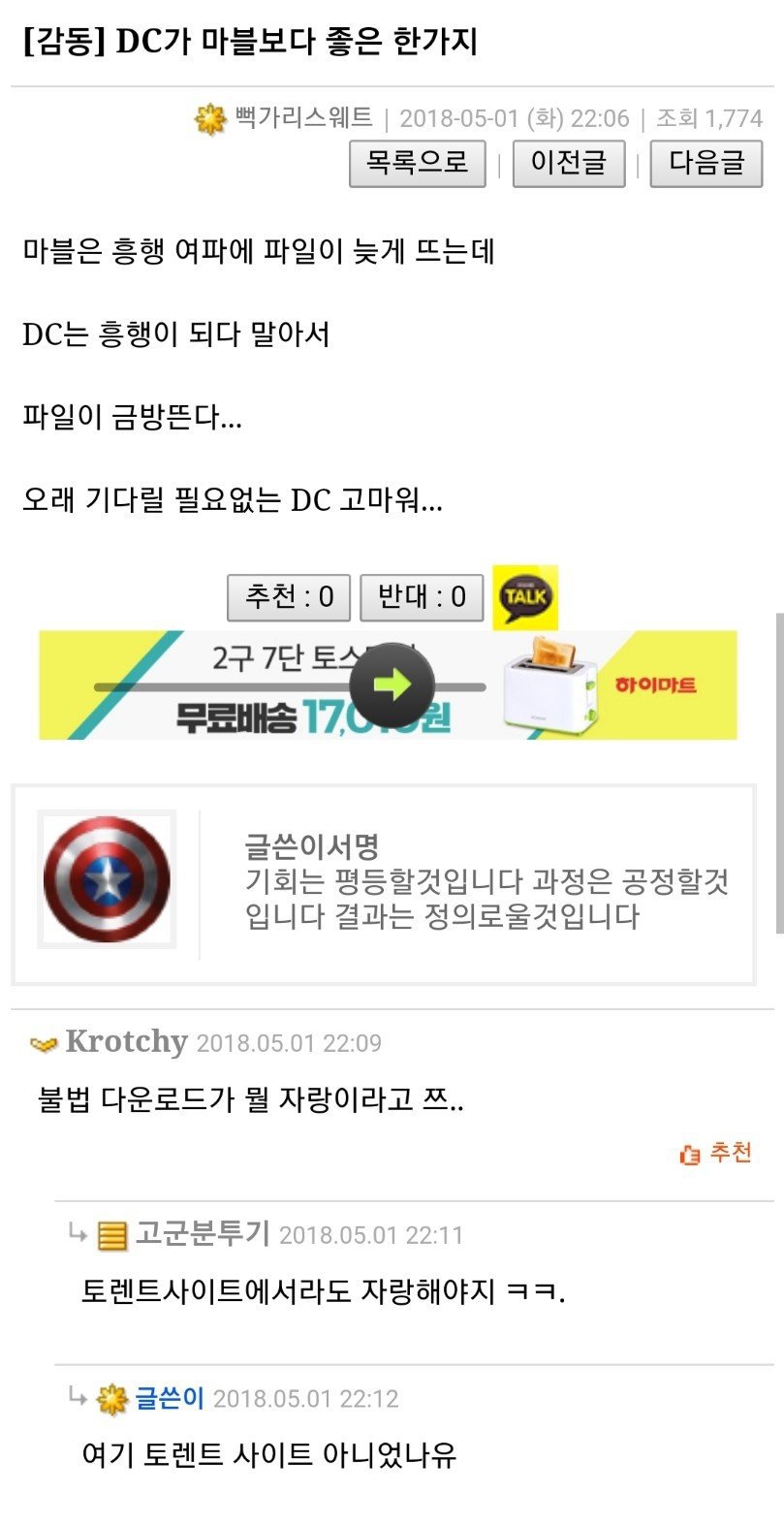Go back to the list with 목록으로

click(417, 163)
